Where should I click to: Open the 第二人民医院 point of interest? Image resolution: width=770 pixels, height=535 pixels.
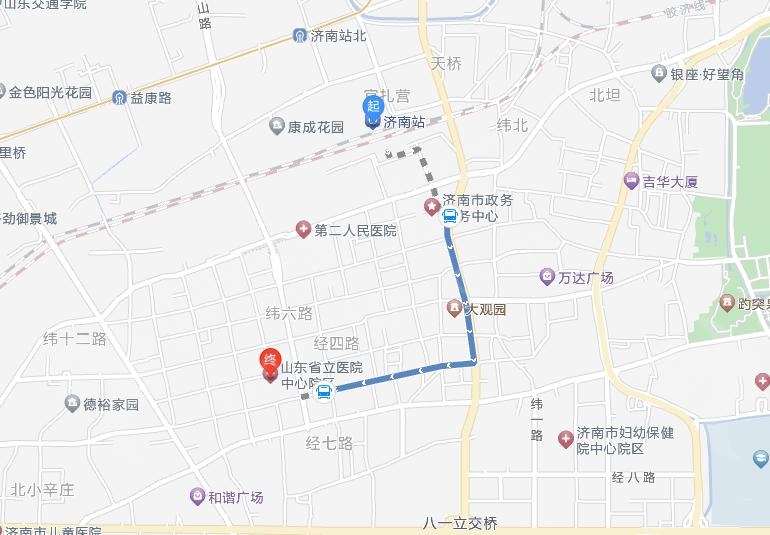pos(303,230)
